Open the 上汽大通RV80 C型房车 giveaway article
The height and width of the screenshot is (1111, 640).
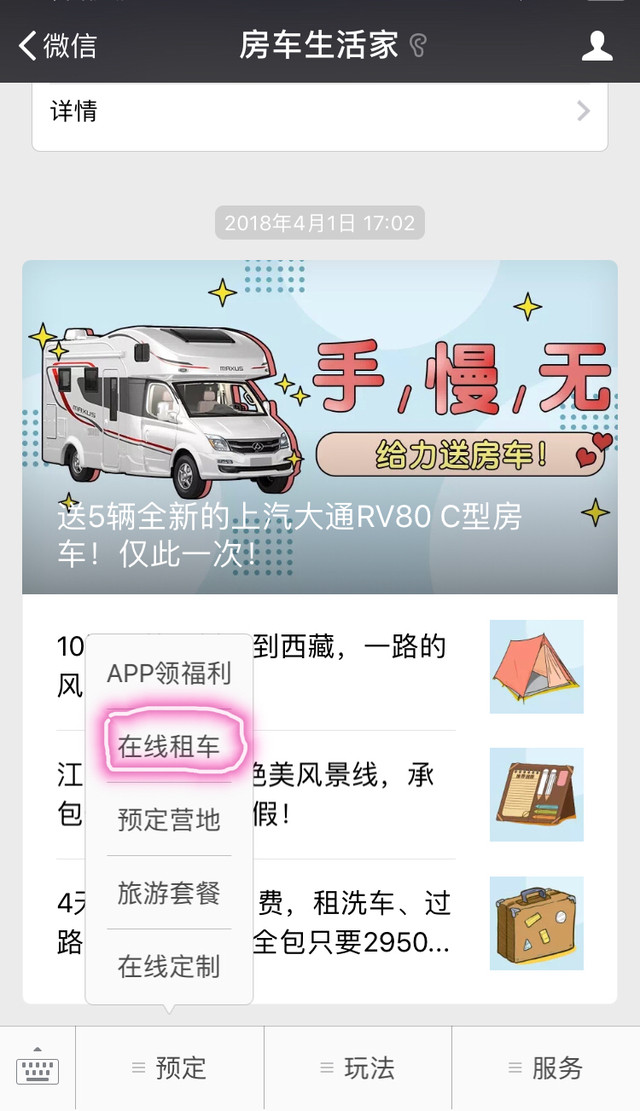(x=320, y=427)
